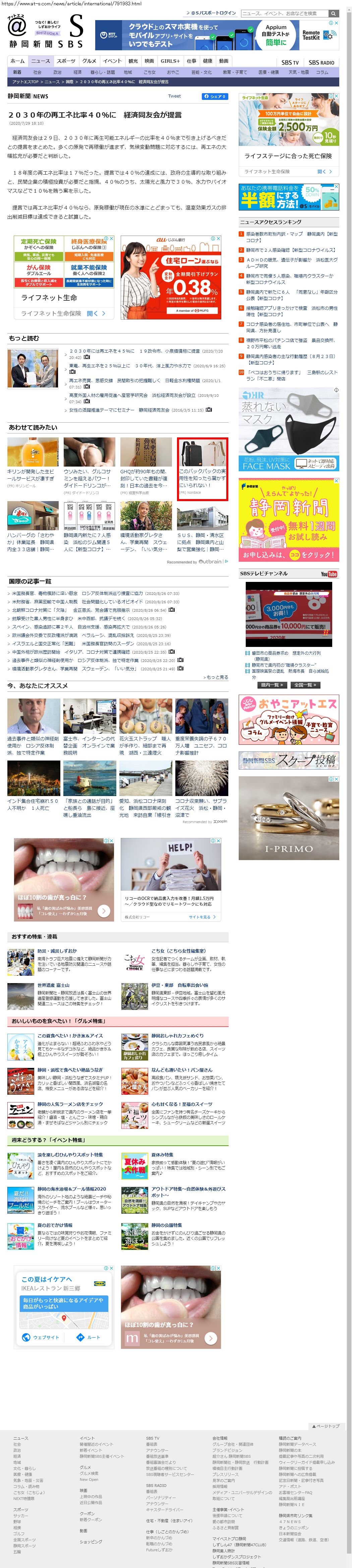Switch to the グルメ tab

pos(90,61)
